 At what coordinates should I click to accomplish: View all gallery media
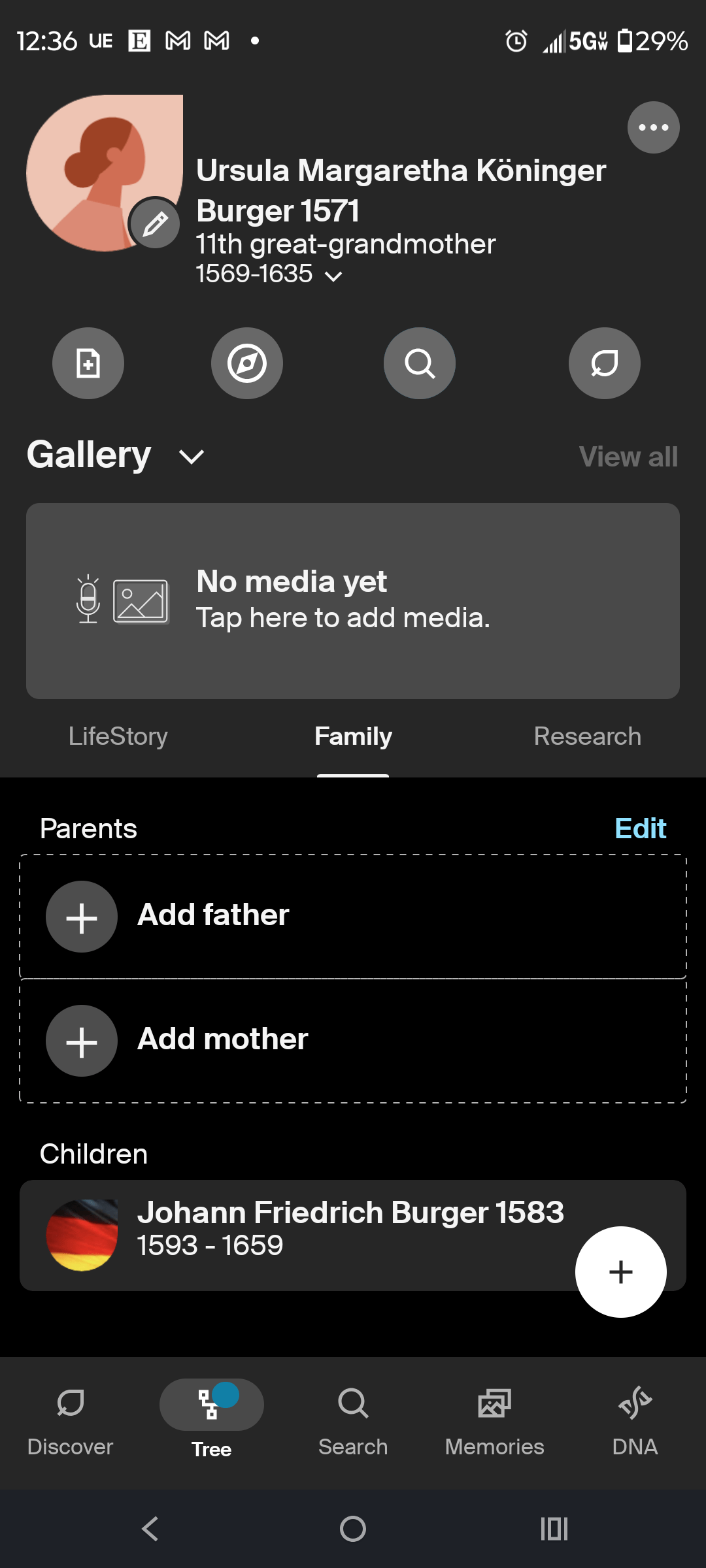tap(628, 457)
